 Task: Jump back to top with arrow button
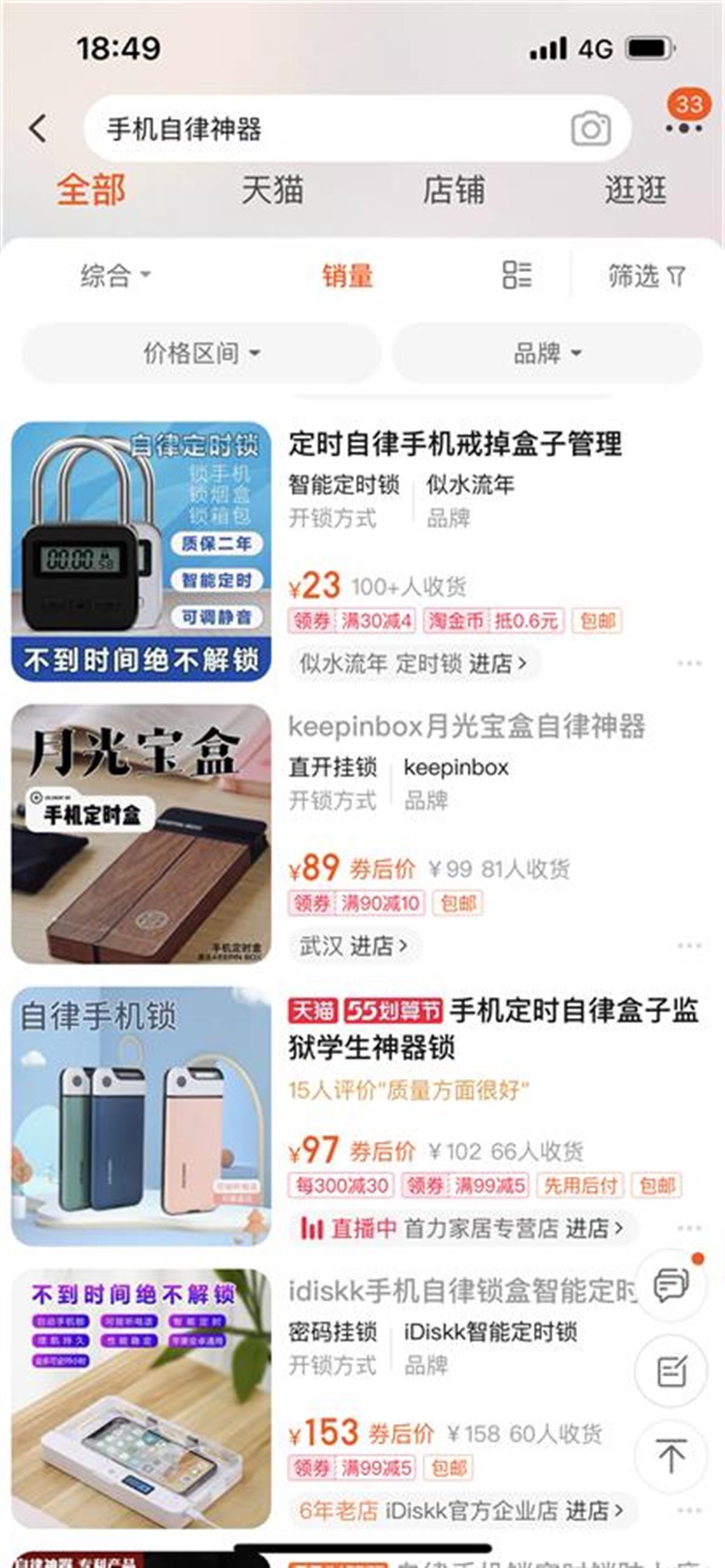671,1456
